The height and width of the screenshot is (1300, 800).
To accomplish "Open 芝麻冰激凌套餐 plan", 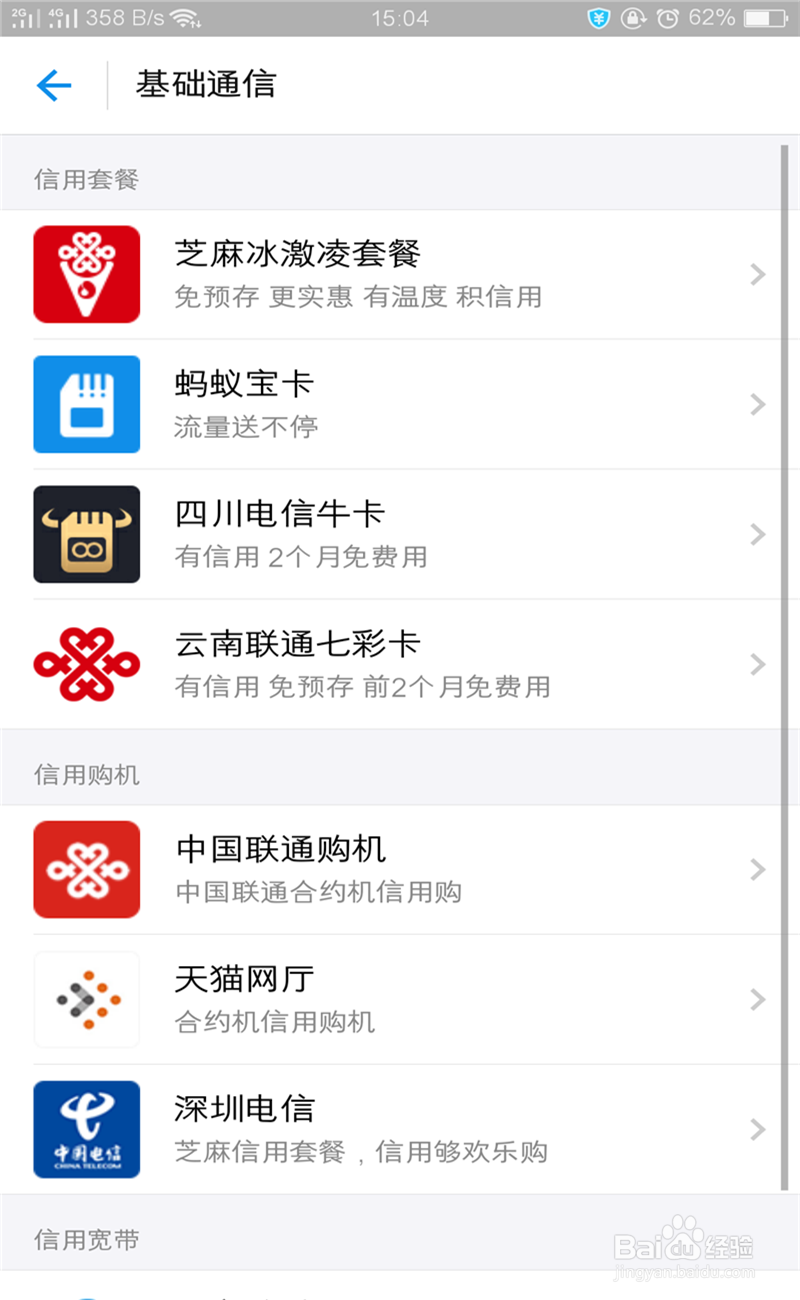I will 400,274.
